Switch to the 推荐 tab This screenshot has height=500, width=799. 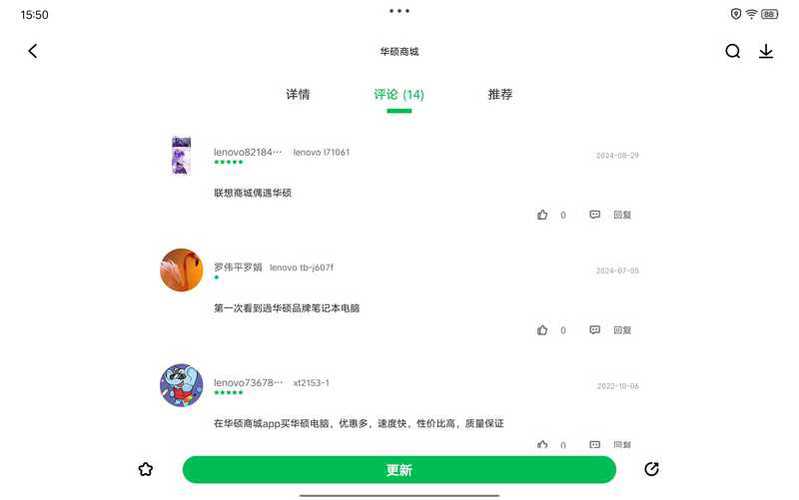[500, 94]
